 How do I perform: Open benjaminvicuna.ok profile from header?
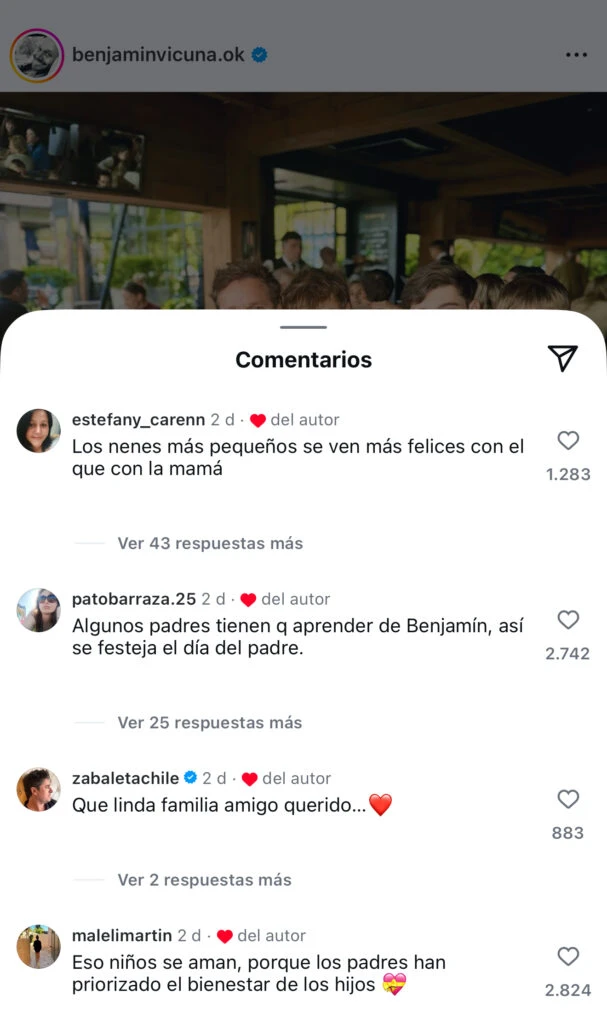(158, 55)
